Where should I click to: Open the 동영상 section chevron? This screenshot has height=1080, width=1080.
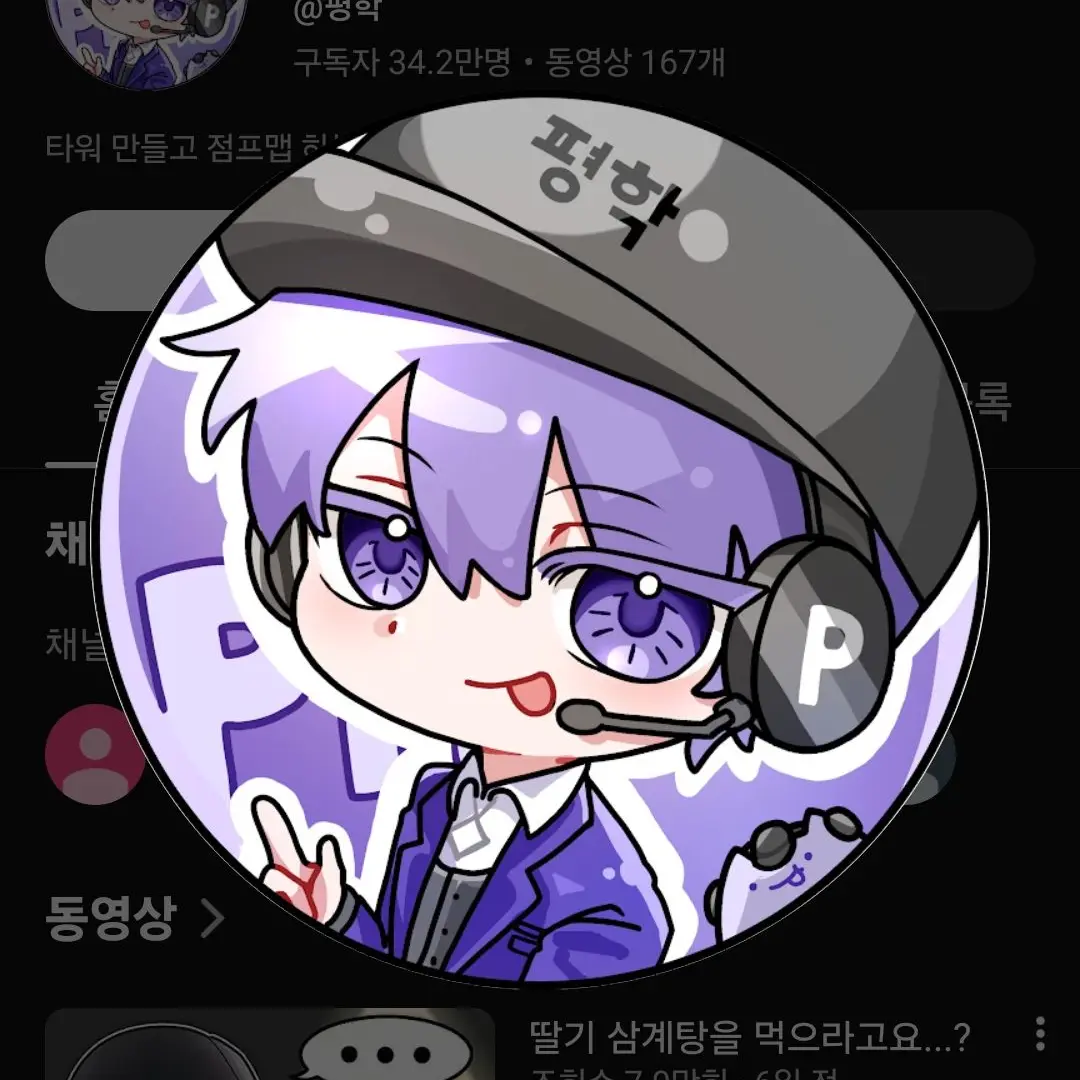pyautogui.click(x=212, y=918)
